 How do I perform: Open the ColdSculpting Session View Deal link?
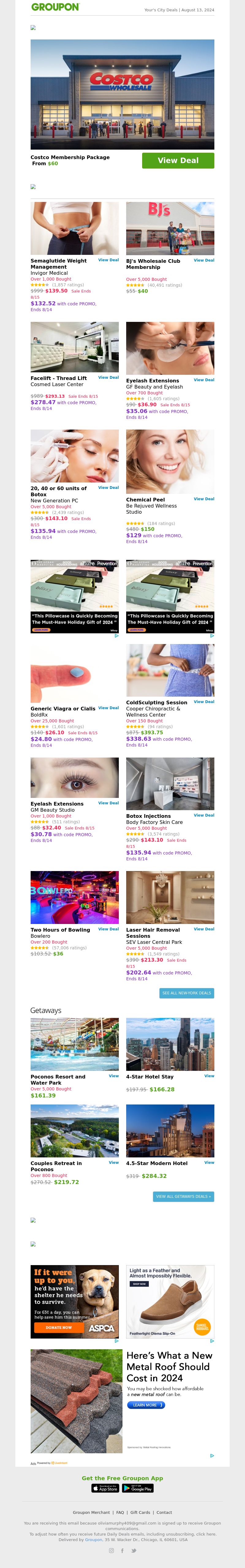204,702
